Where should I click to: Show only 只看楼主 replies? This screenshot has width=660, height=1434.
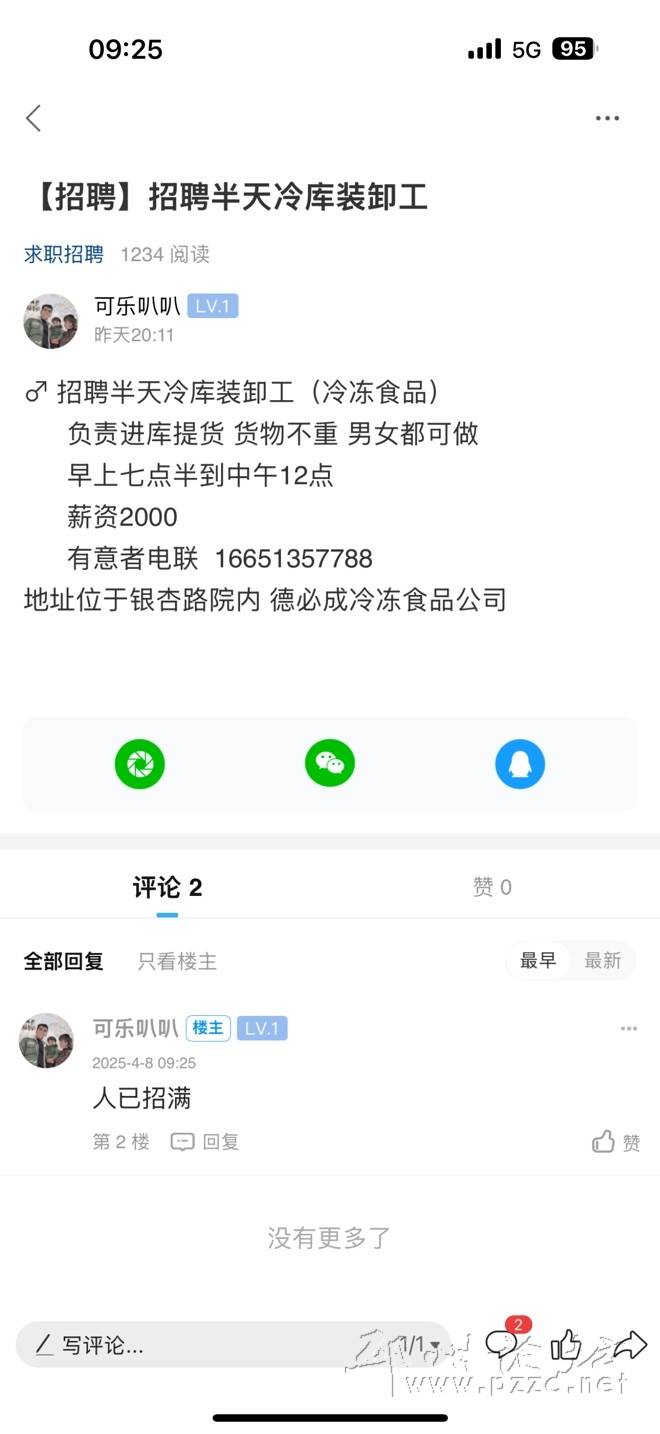(177, 961)
